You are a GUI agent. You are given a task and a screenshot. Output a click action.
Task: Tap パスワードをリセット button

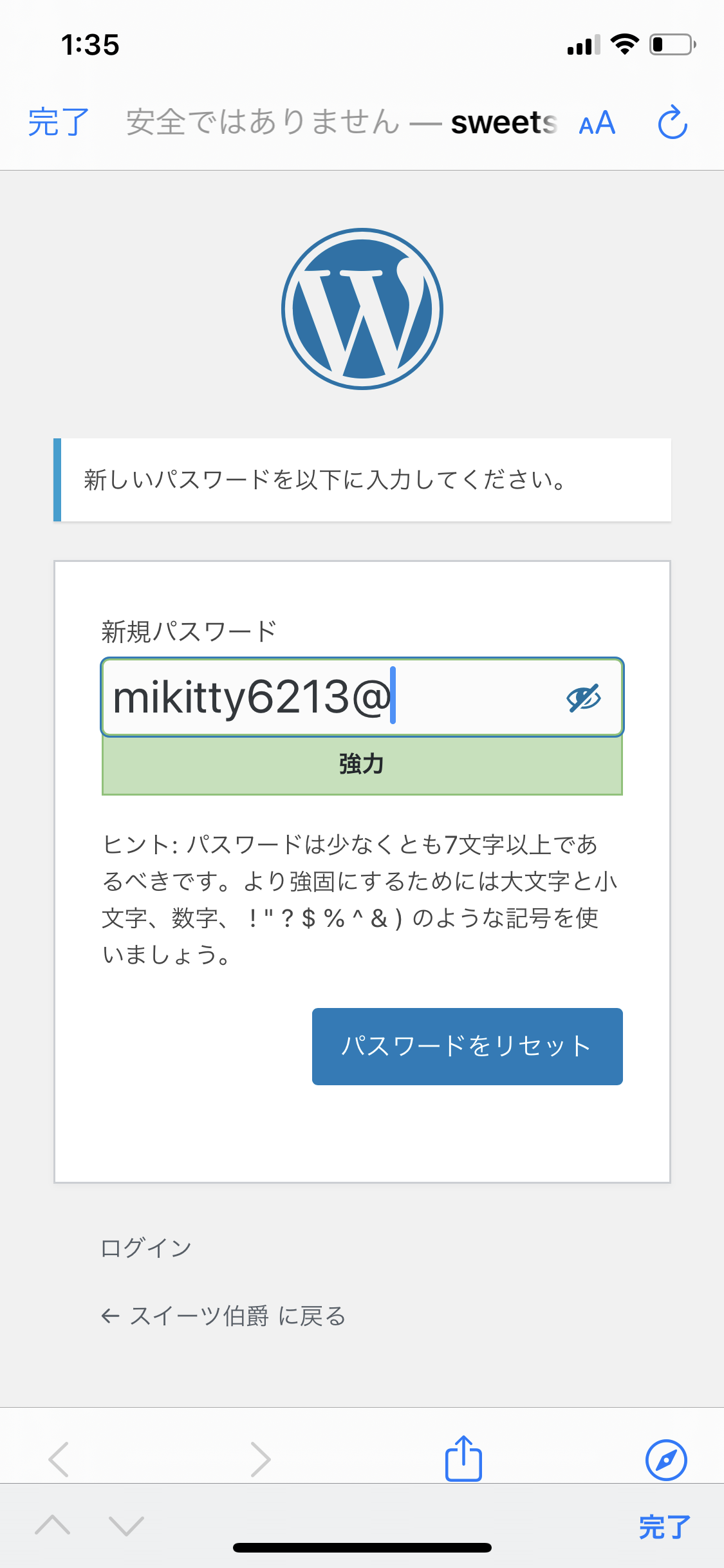467,1046
